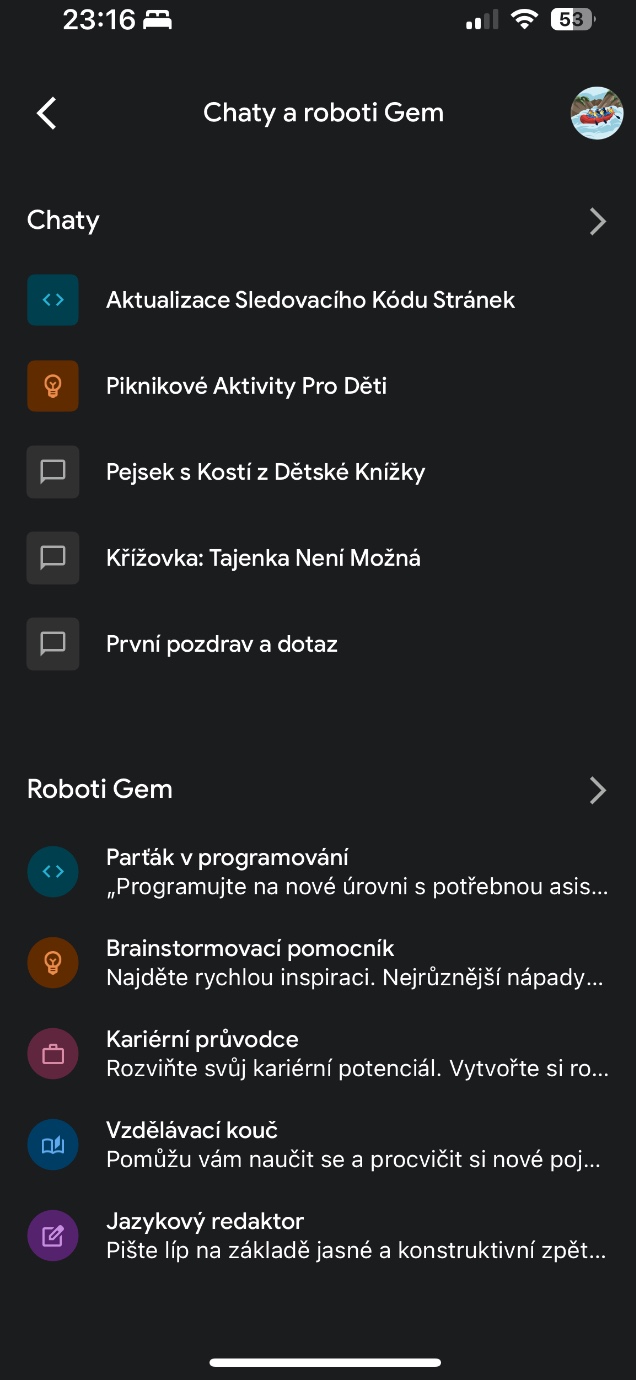Open chat Pejsek s Kostí z Dětské Knížky

(x=265, y=472)
